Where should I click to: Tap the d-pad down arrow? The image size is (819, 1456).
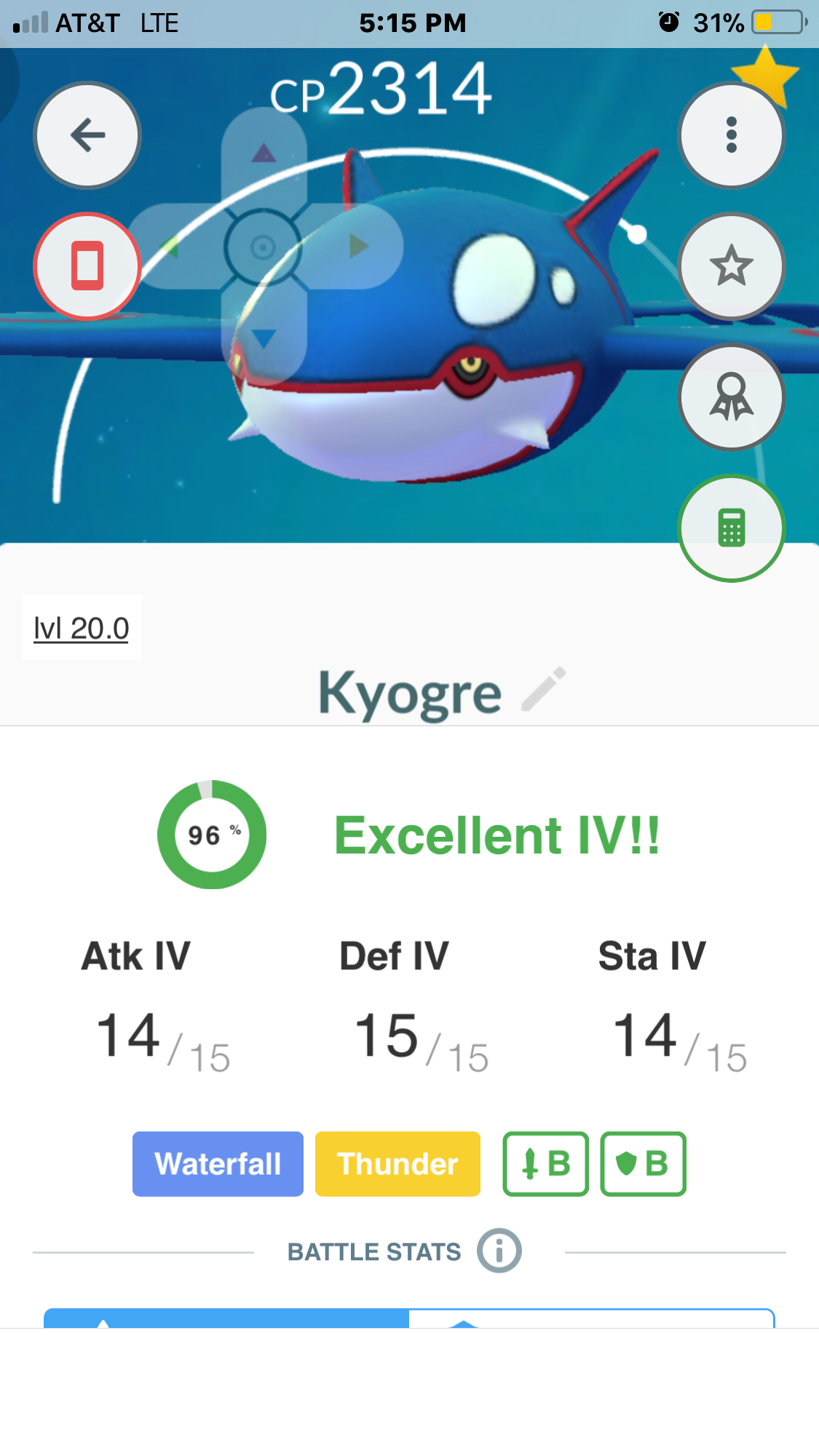point(264,339)
